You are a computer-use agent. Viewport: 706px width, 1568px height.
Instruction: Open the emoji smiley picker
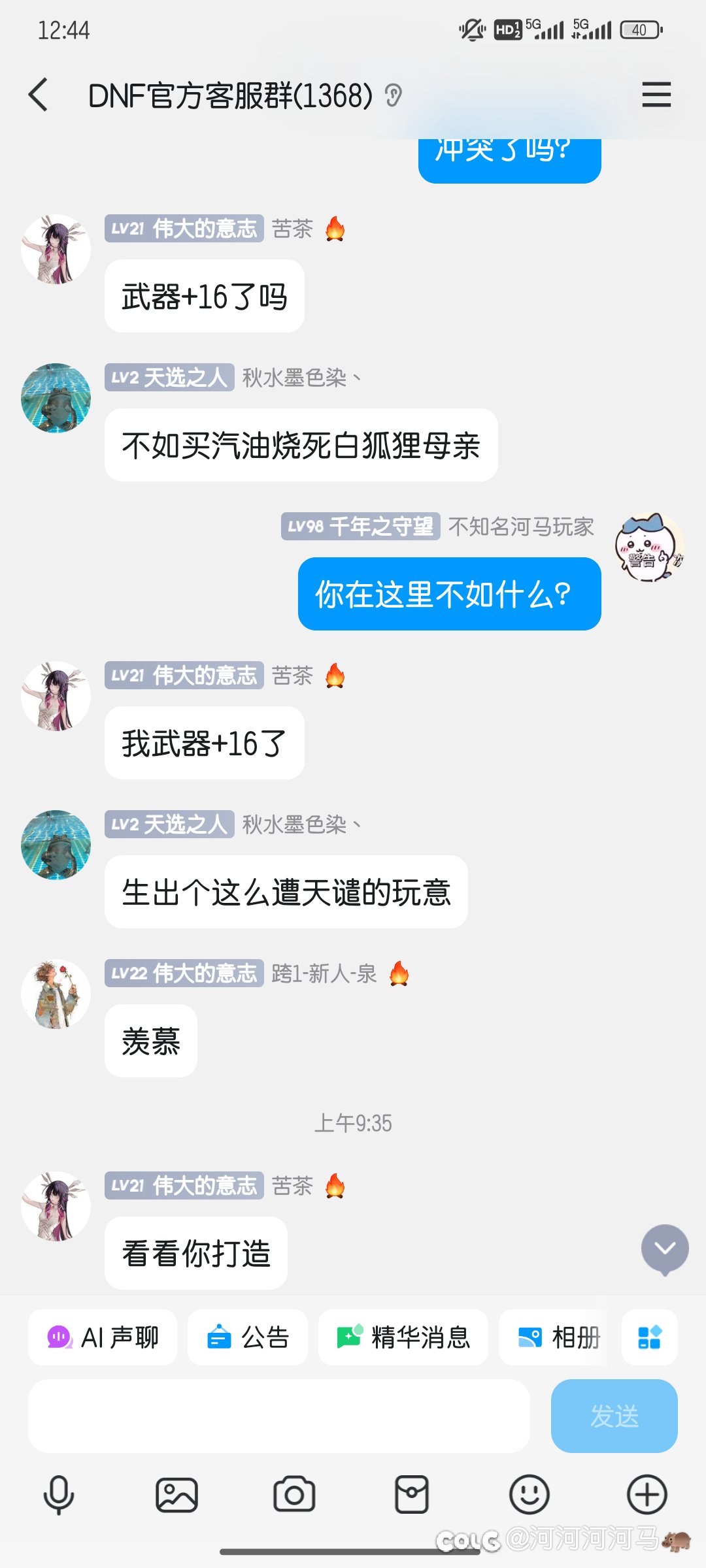(529, 1495)
